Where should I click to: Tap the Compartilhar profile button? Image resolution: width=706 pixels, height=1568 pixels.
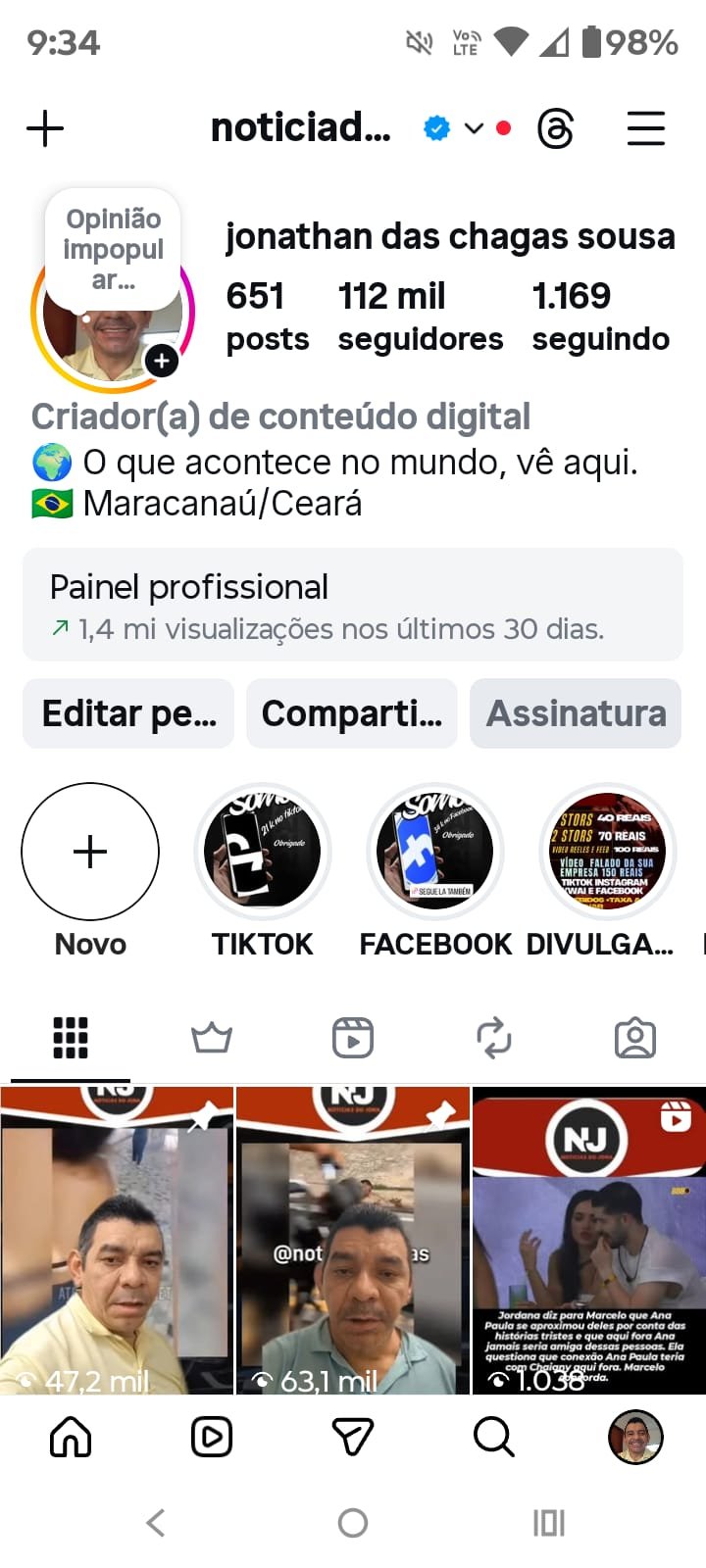pyautogui.click(x=352, y=713)
